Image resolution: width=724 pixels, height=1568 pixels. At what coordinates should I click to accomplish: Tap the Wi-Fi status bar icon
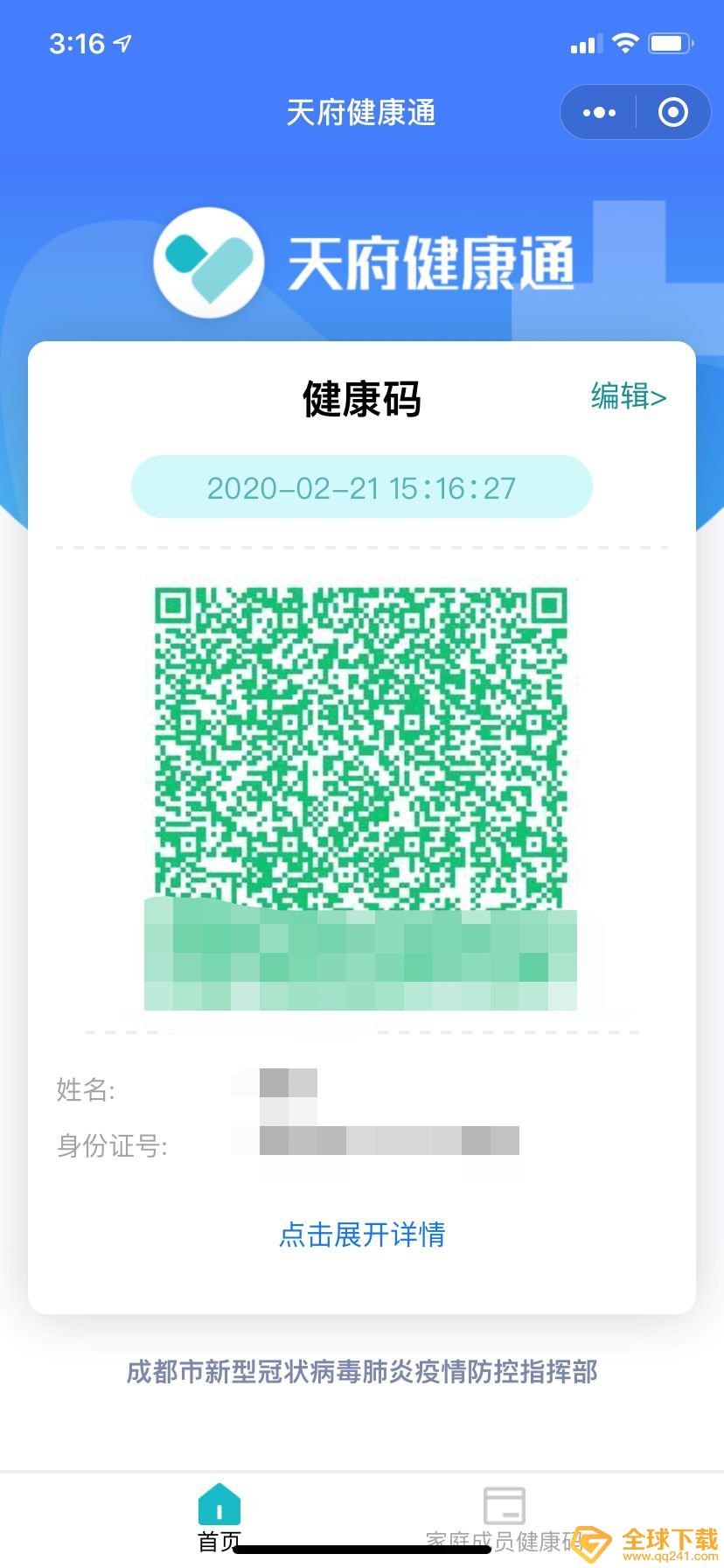point(625,42)
